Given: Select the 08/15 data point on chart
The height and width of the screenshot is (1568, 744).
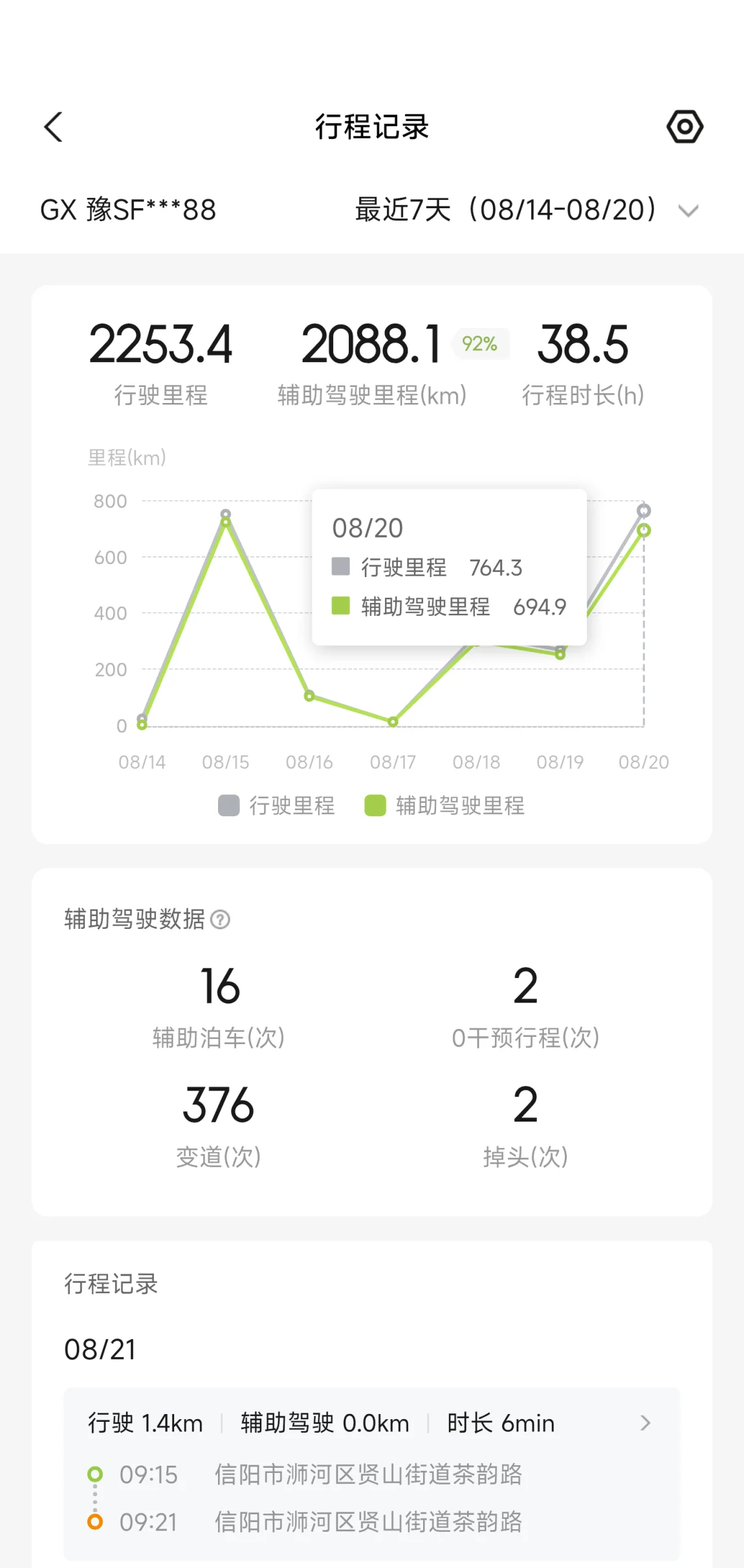Looking at the screenshot, I should coord(225,519).
